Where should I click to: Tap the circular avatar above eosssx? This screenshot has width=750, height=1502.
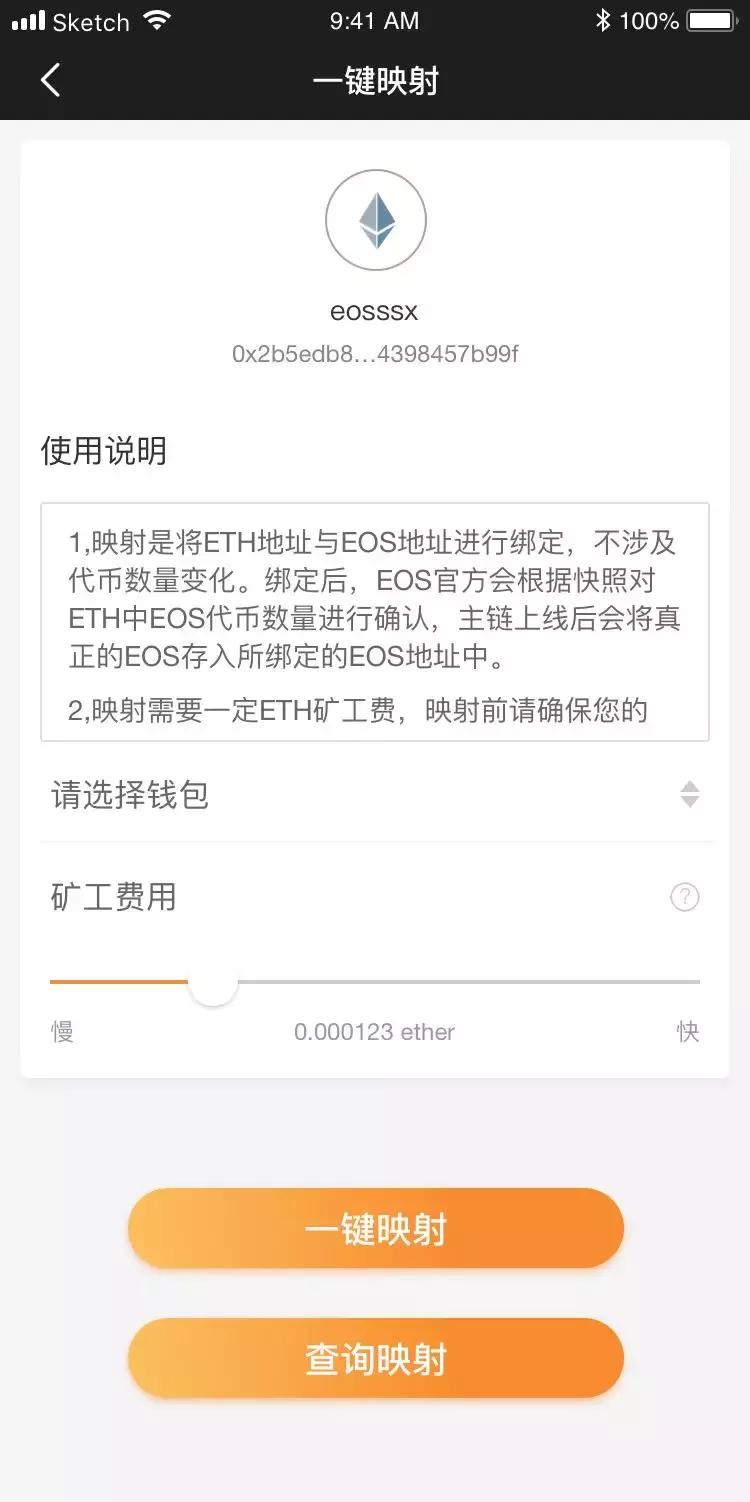pyautogui.click(x=375, y=218)
